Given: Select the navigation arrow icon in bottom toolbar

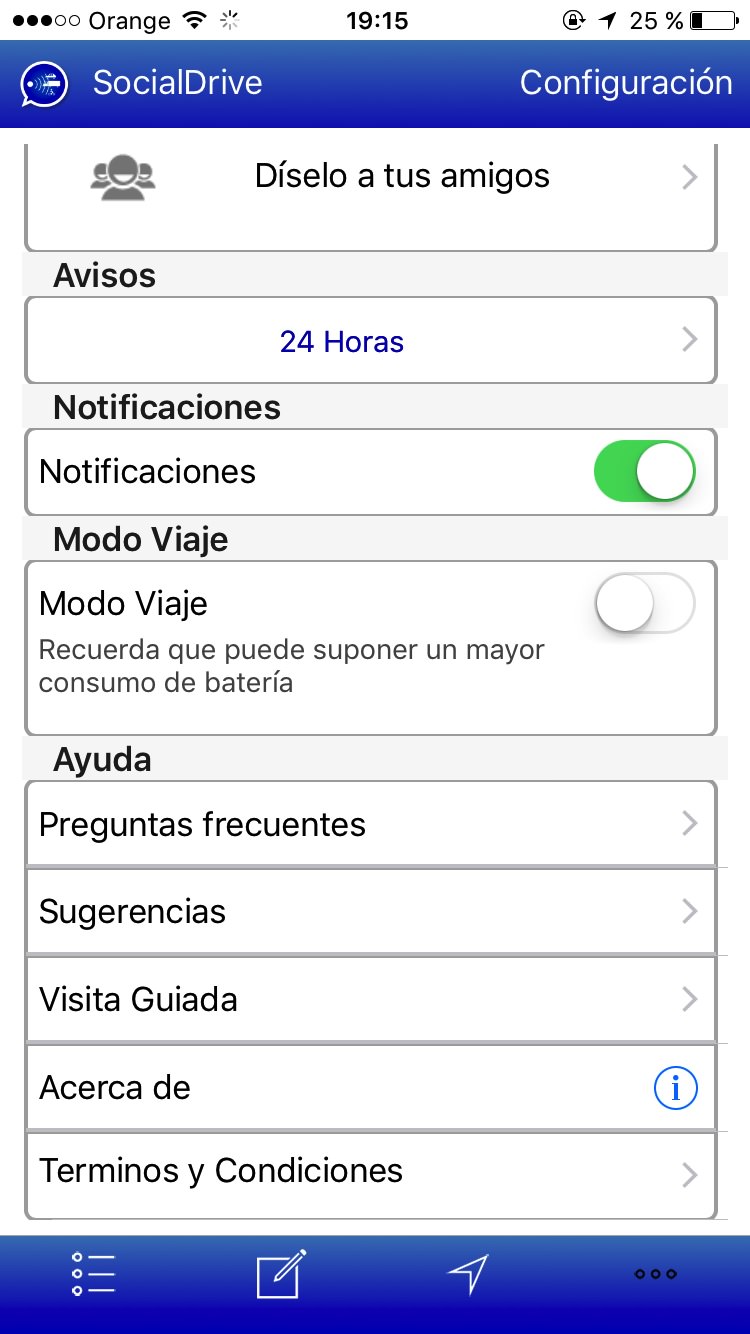Looking at the screenshot, I should [467, 1272].
